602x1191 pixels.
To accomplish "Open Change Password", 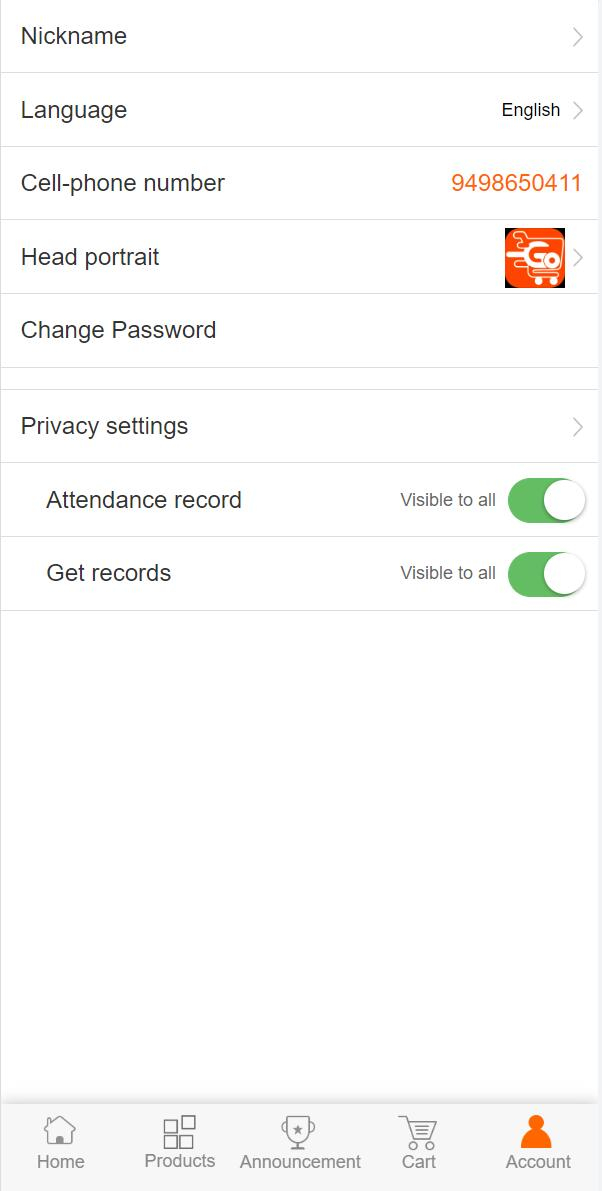I will 300,331.
